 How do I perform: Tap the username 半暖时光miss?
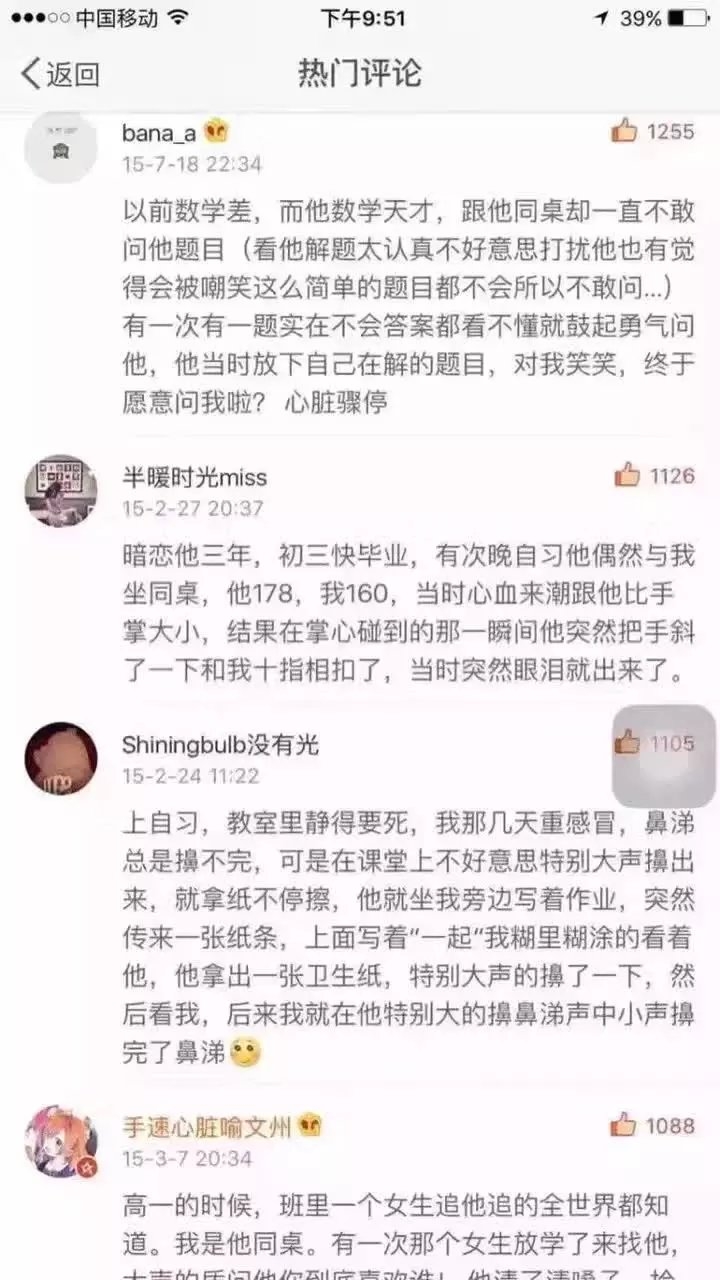(194, 478)
